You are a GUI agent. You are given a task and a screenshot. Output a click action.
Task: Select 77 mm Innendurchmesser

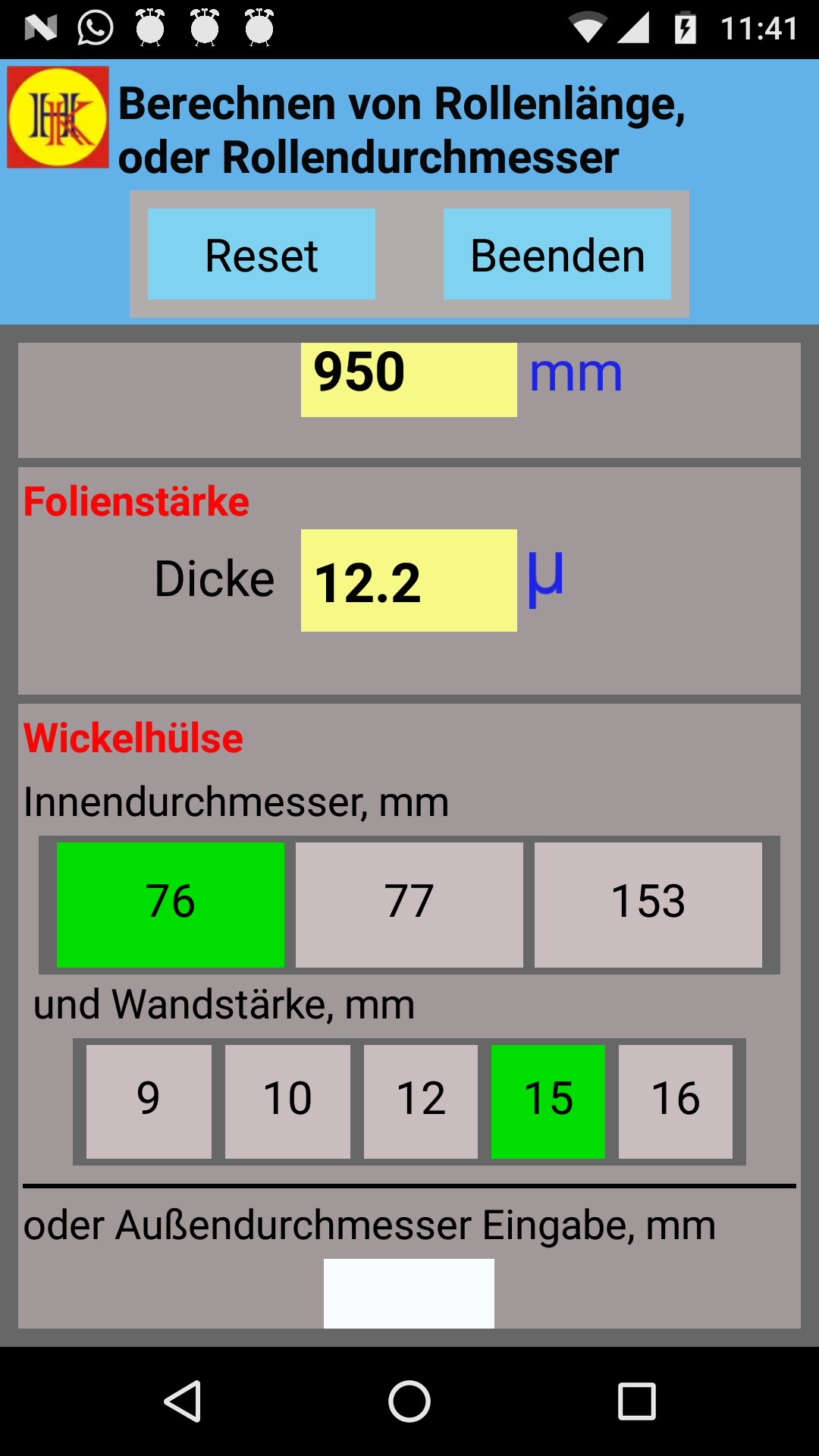click(x=409, y=905)
